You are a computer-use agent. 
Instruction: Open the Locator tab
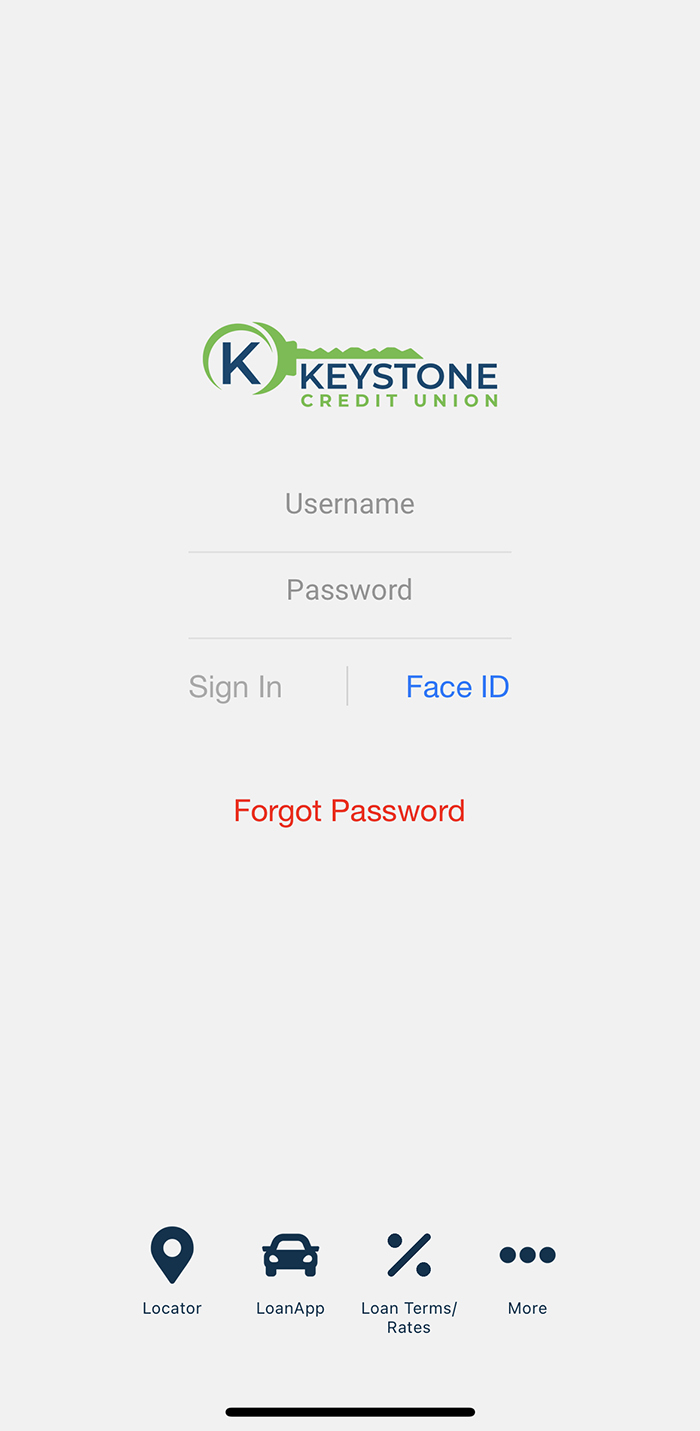(x=172, y=1271)
